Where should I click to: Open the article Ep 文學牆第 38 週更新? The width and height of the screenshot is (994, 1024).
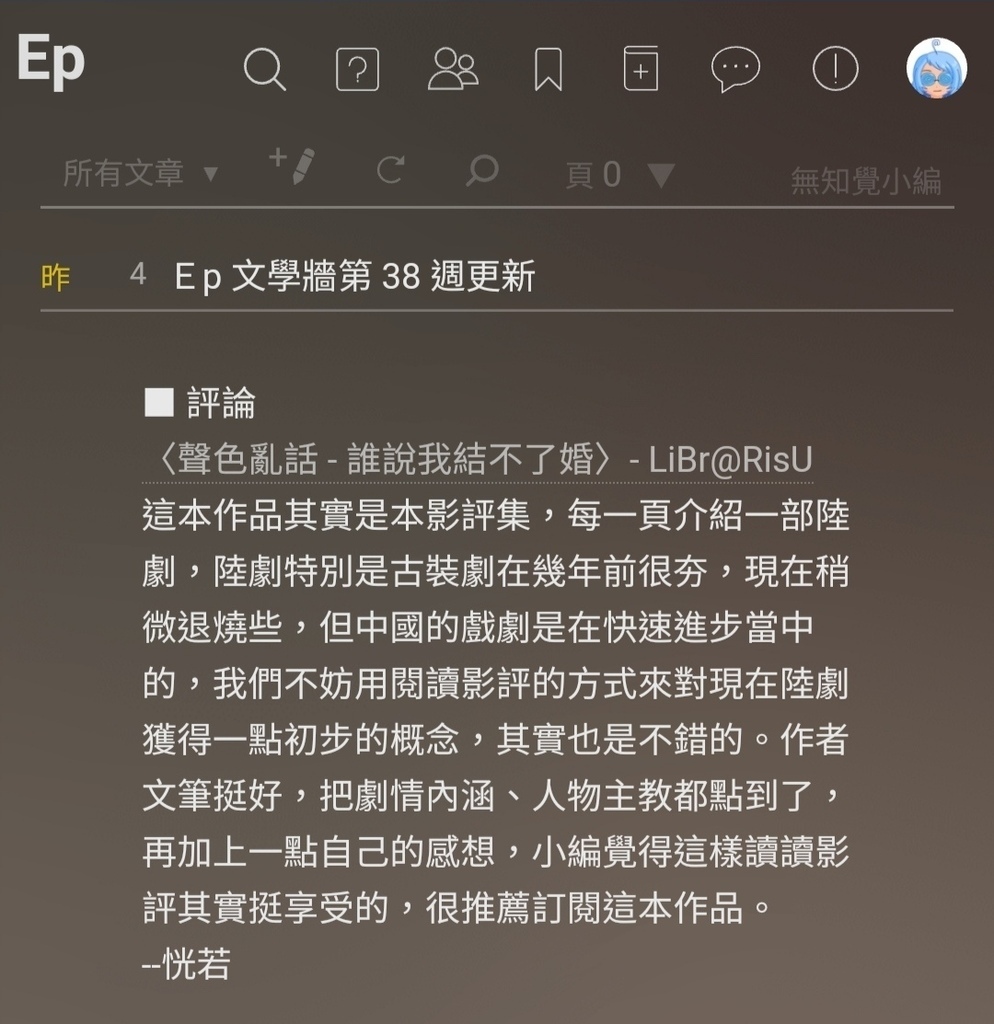click(x=355, y=277)
